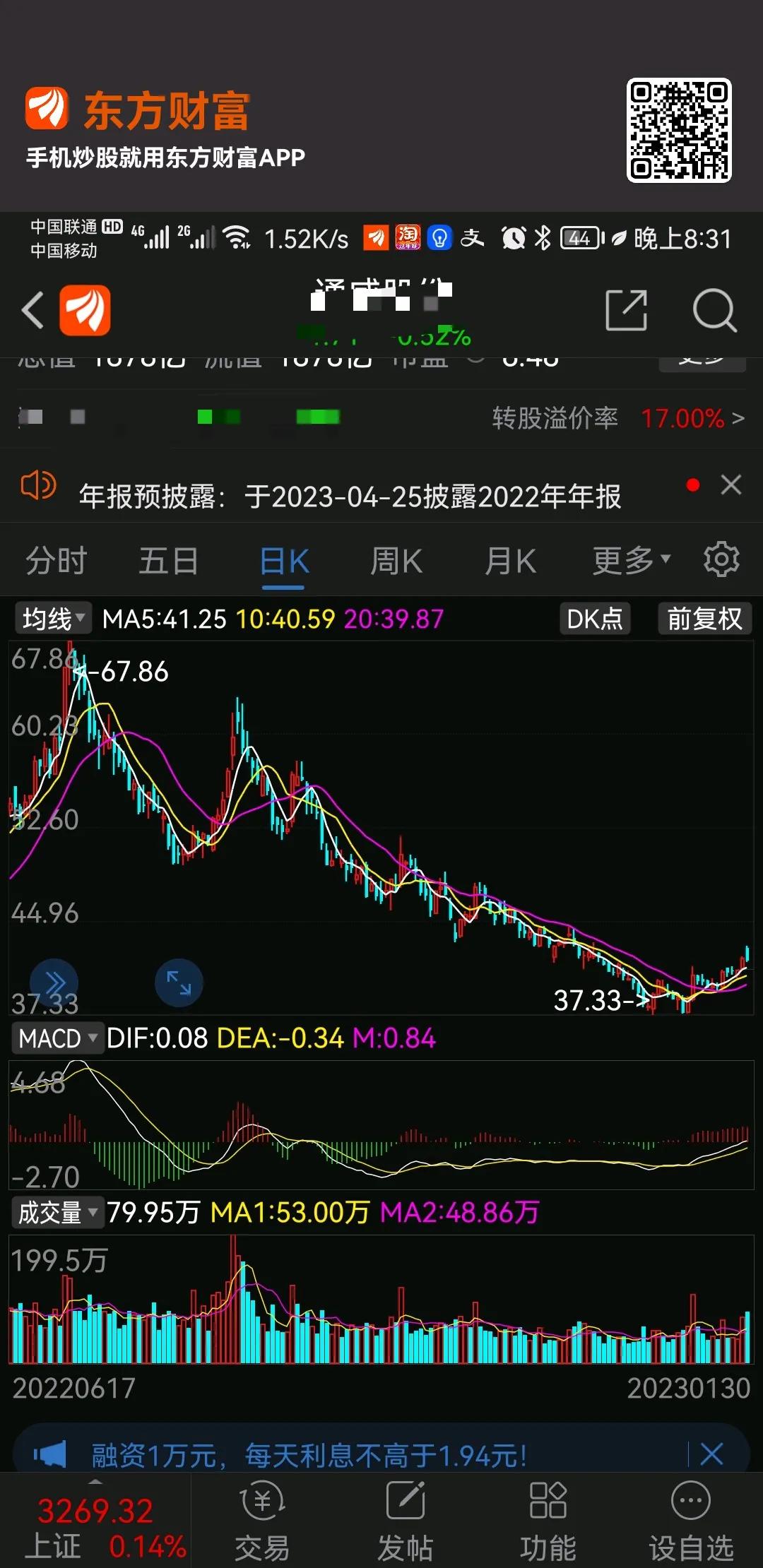Toggle DK点 indicator on the chart

tap(594, 618)
